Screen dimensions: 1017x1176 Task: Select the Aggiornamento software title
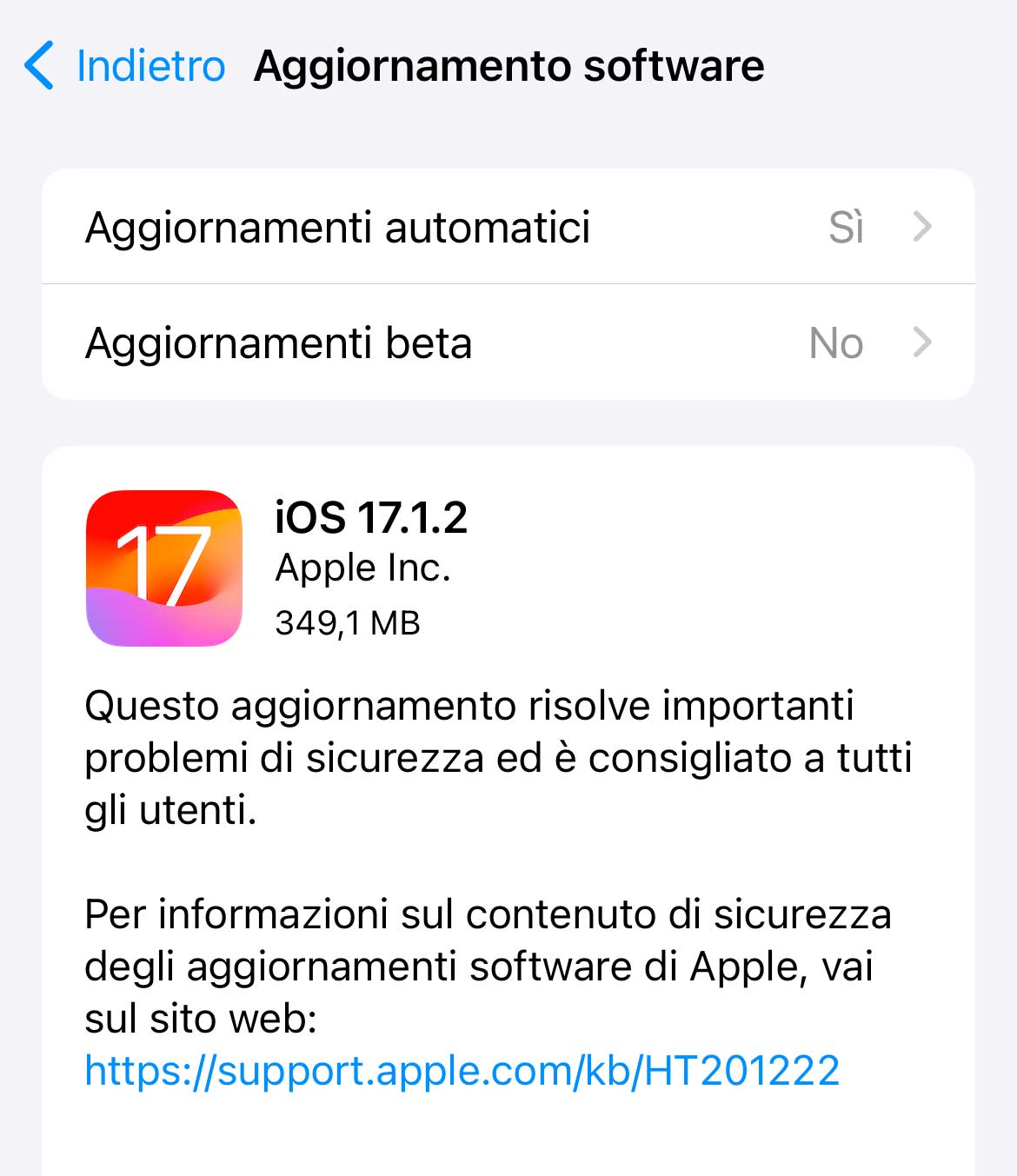pyautogui.click(x=510, y=65)
